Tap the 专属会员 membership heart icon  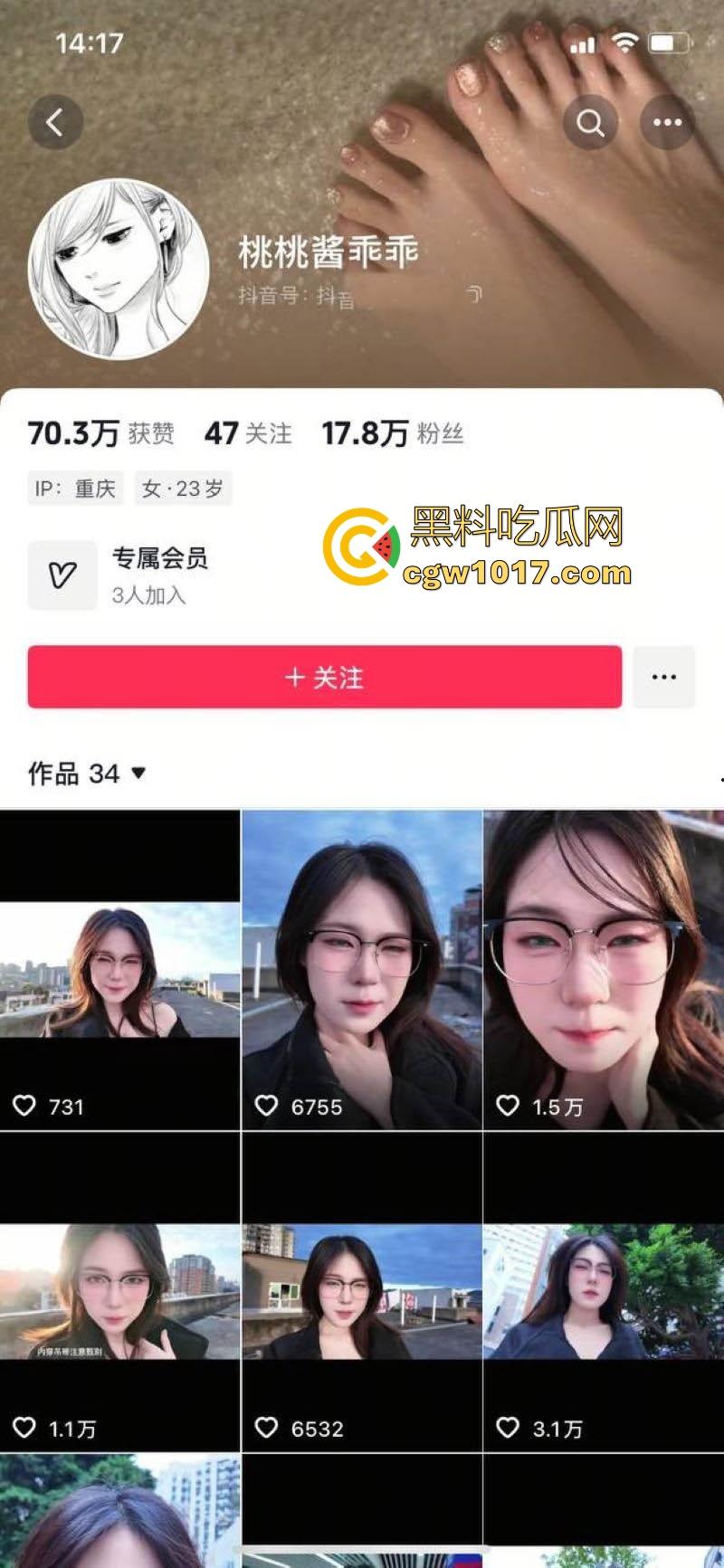(62, 574)
